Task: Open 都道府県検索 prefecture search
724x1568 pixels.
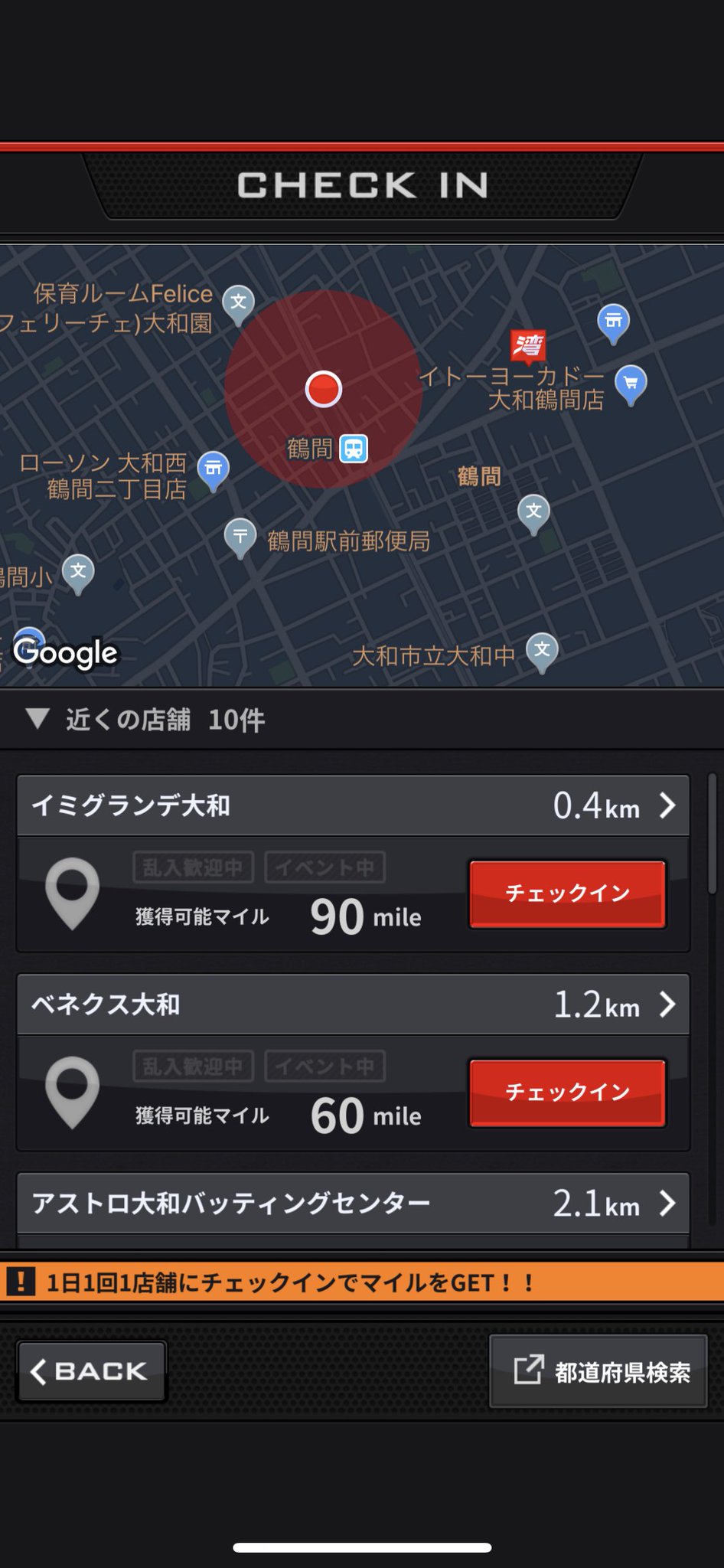Action: click(598, 1371)
